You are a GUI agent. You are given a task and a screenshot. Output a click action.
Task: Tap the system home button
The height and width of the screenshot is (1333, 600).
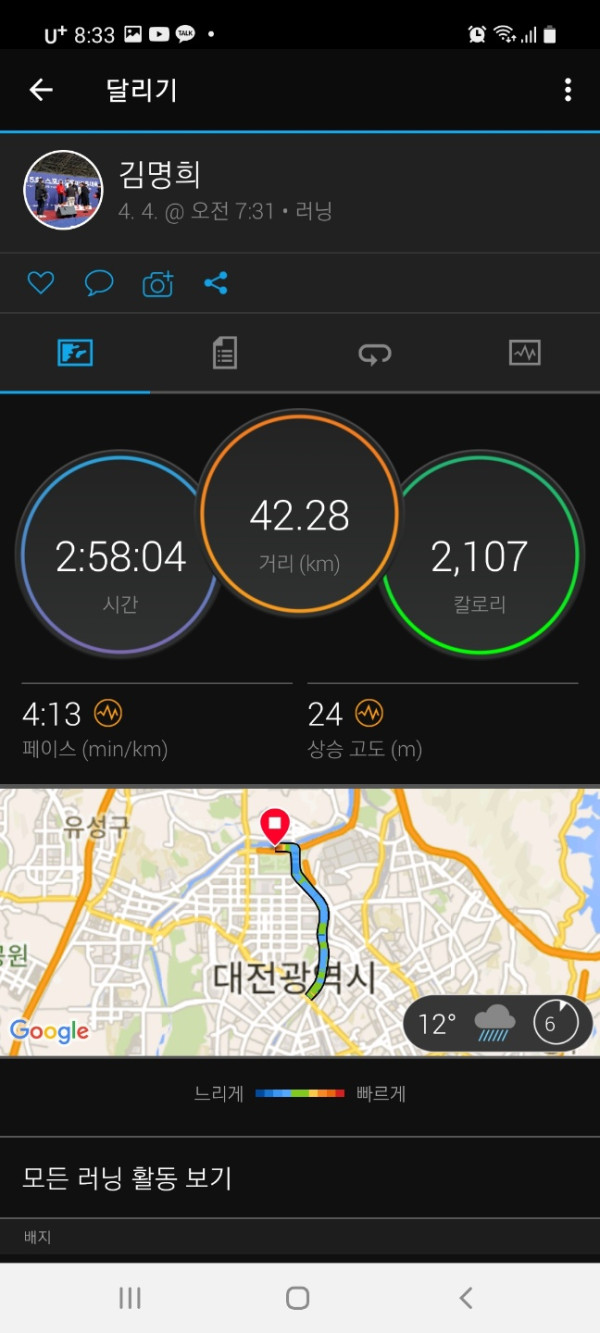pyautogui.click(x=297, y=1298)
